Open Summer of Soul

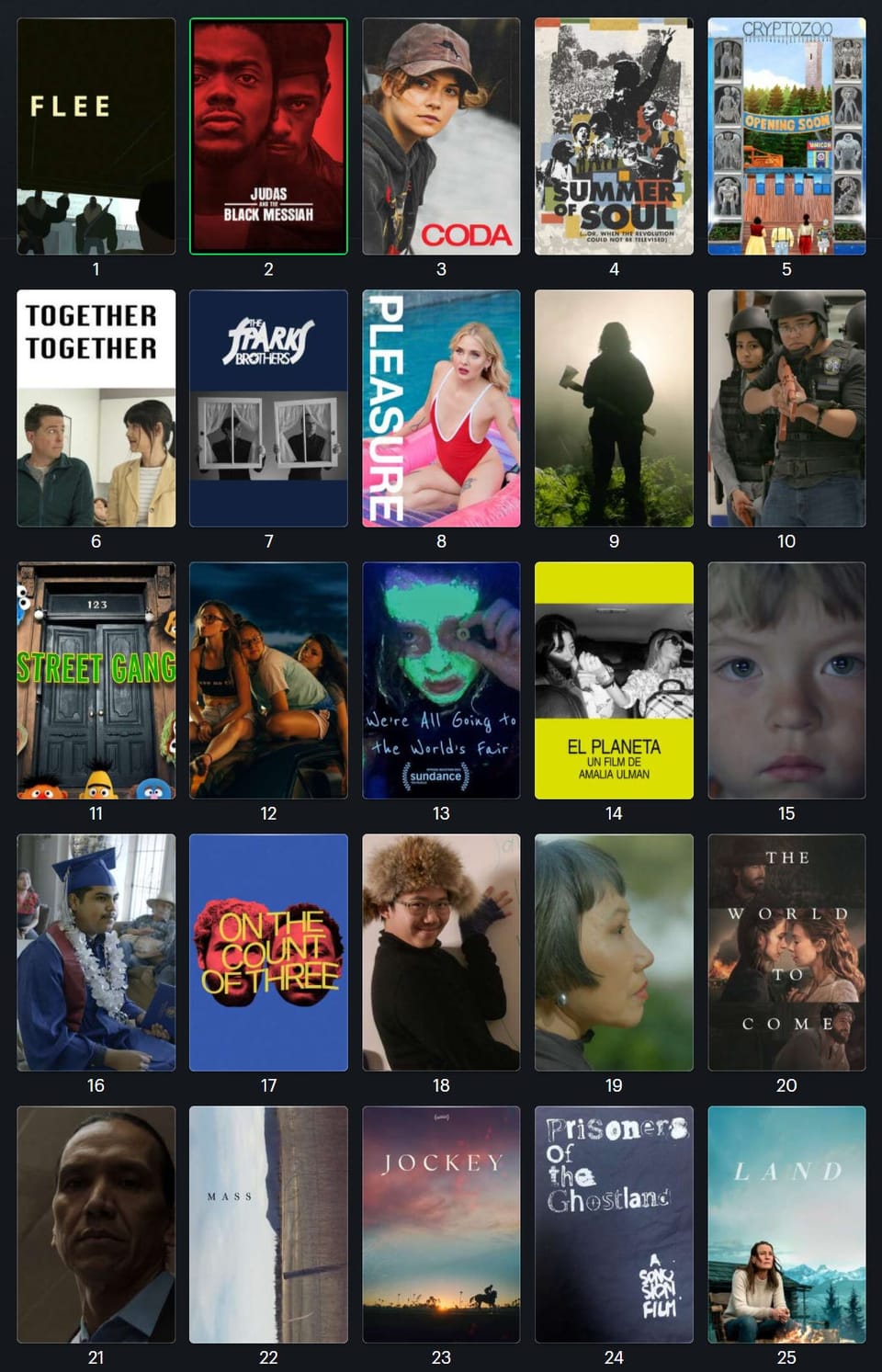point(614,136)
